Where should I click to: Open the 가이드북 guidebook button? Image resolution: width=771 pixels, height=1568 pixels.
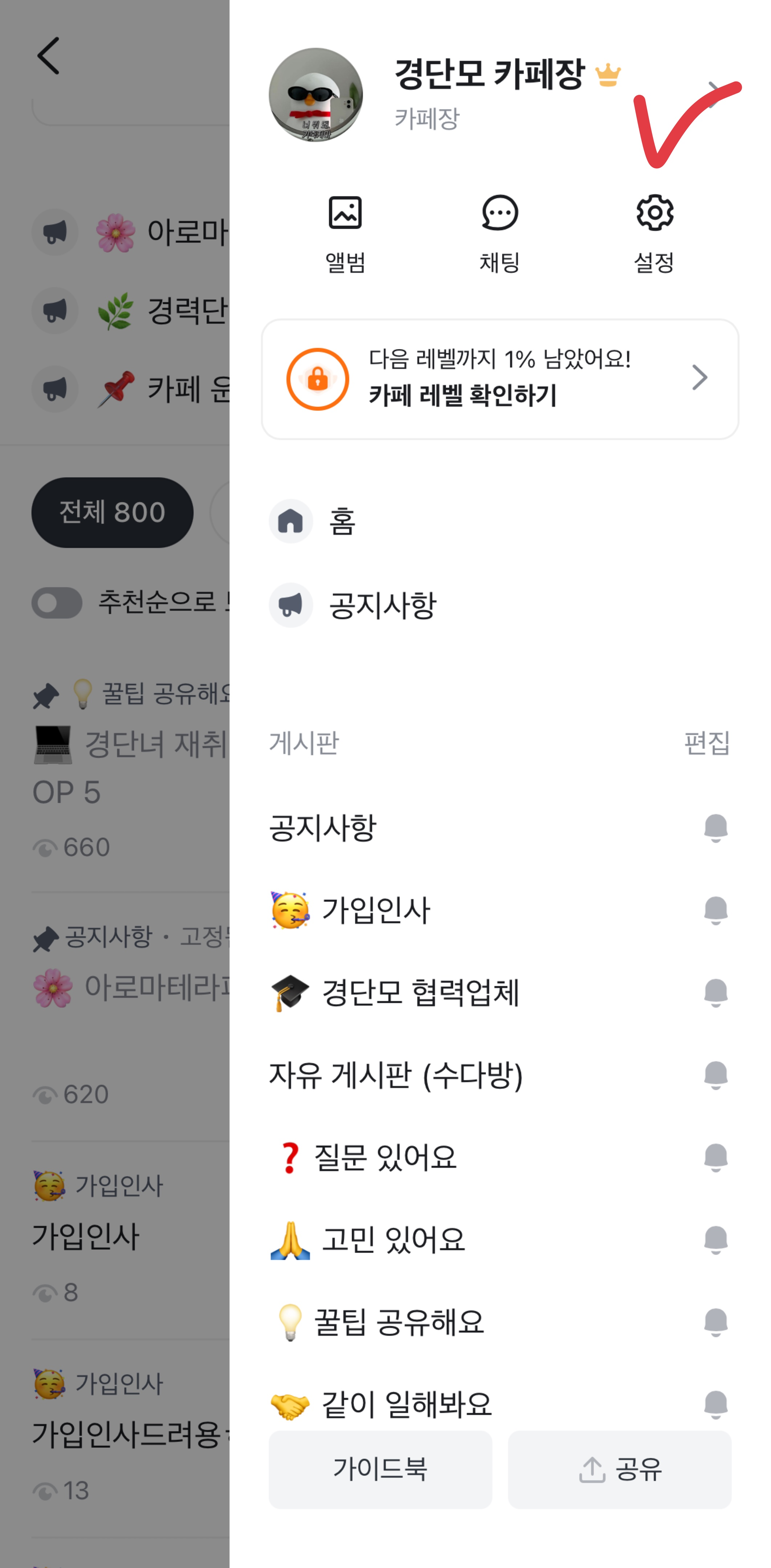380,1469
